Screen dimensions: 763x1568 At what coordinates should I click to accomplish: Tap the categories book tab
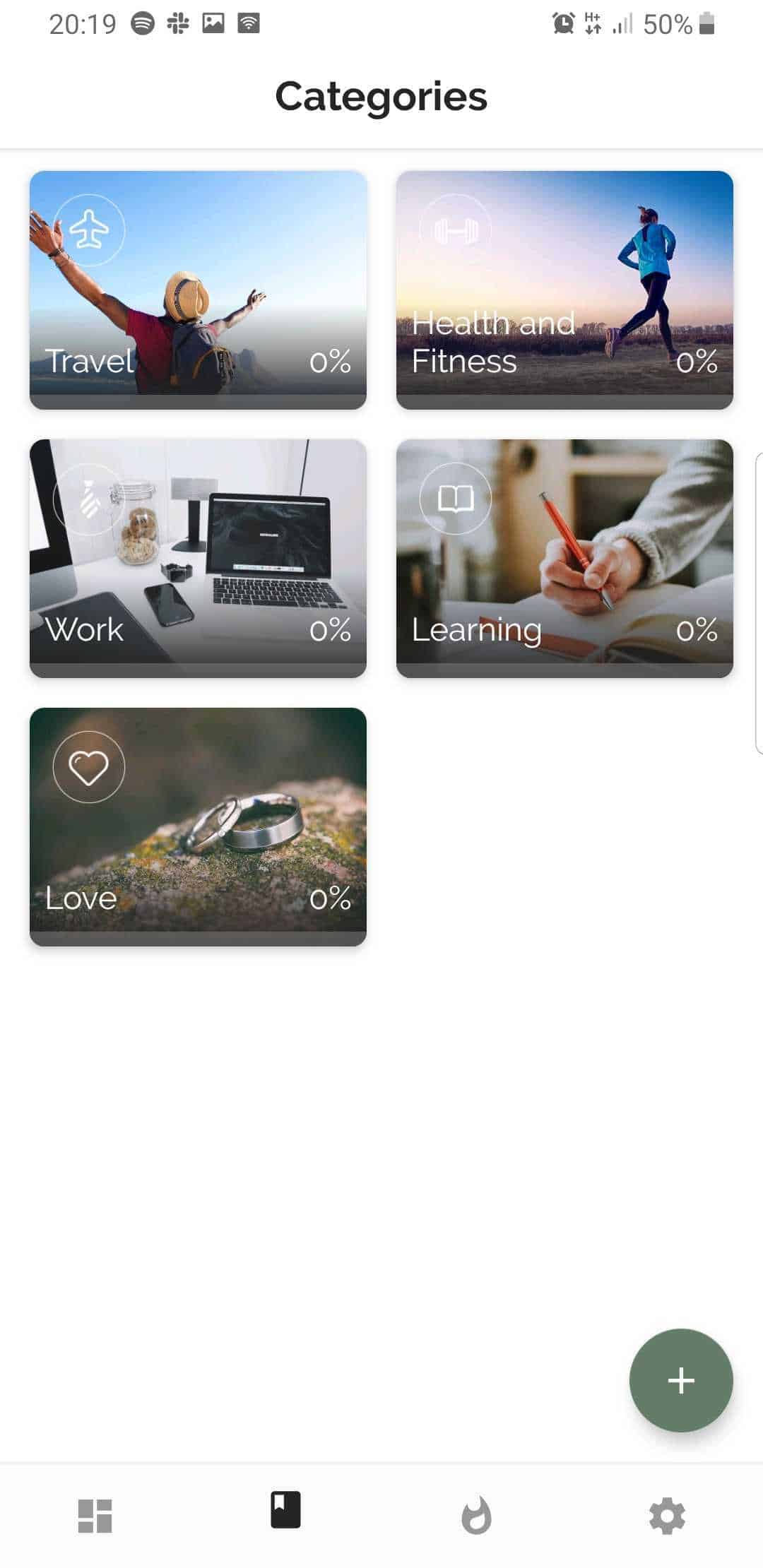tap(285, 1510)
